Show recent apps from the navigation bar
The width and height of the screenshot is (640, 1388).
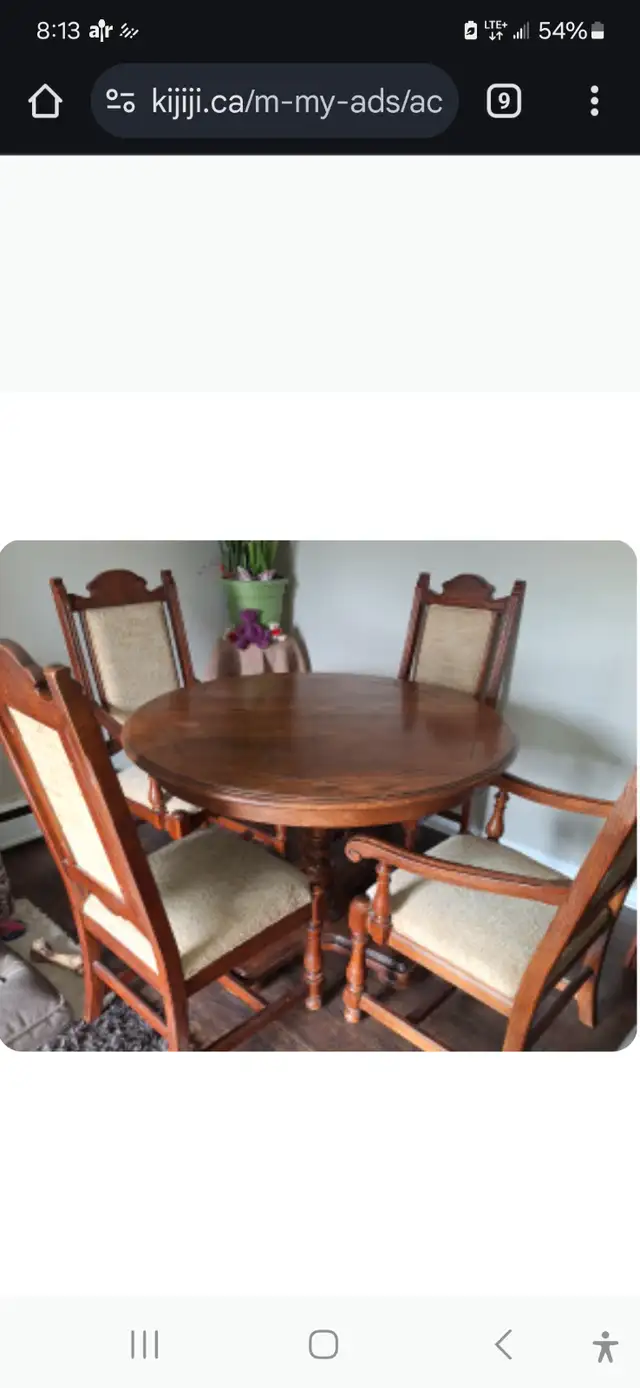pos(144,1344)
